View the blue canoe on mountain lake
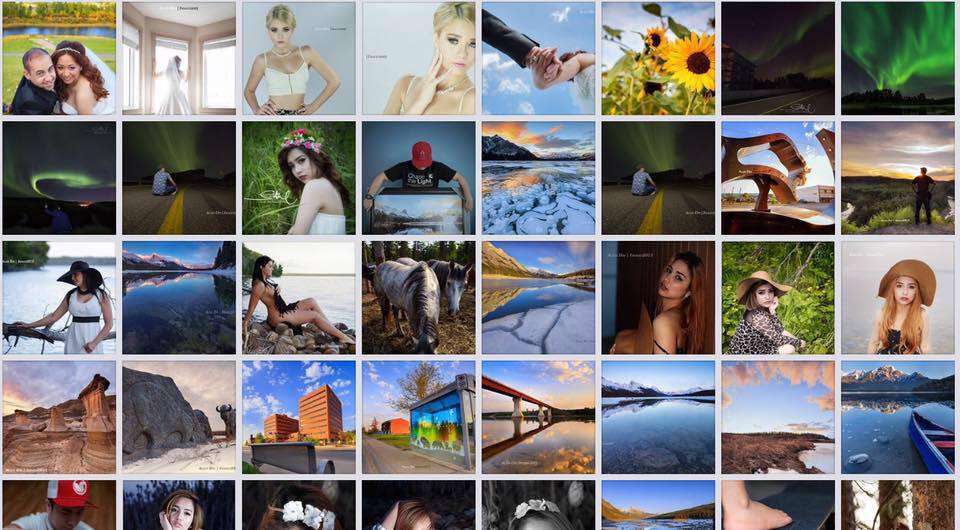This screenshot has width=960, height=530. point(898,418)
